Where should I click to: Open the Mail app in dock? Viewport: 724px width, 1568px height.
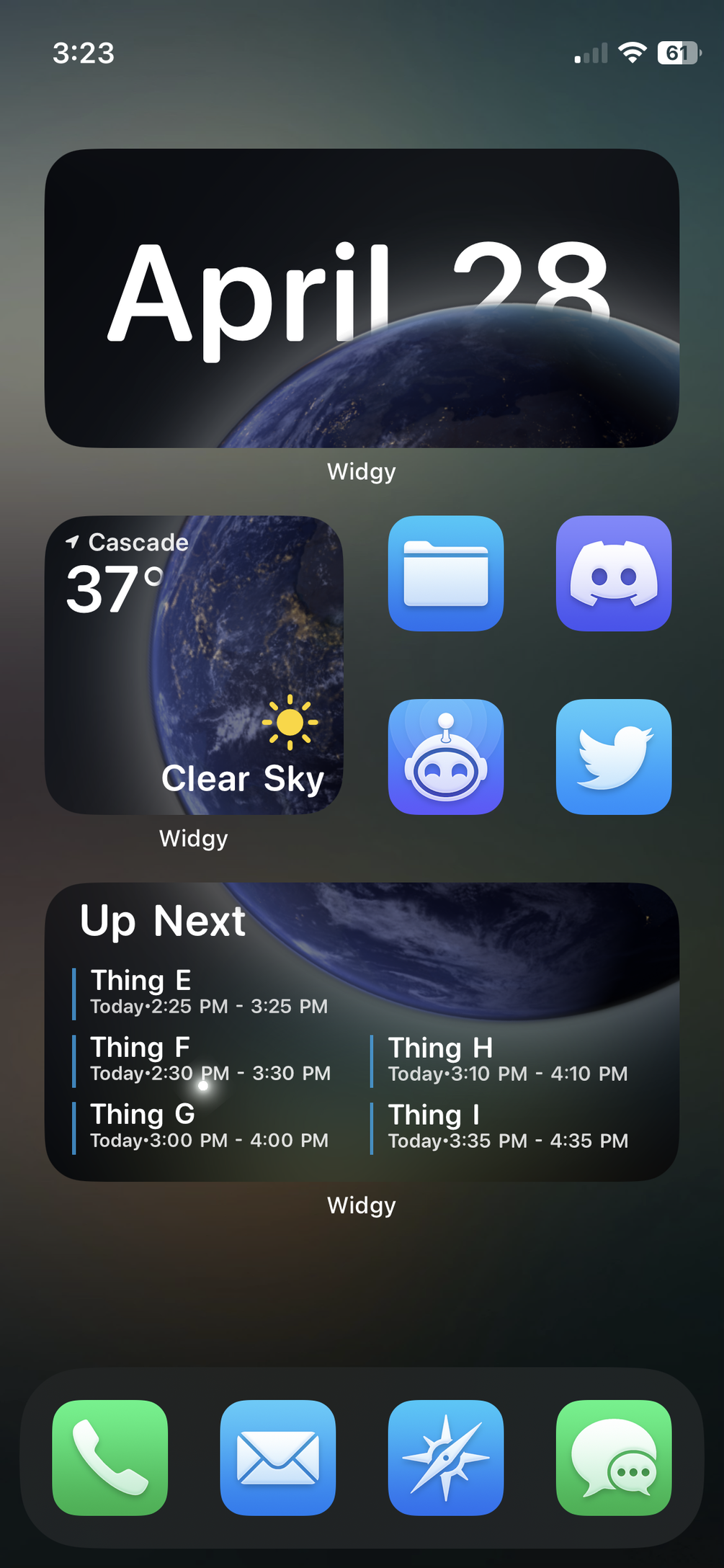coord(278,1457)
